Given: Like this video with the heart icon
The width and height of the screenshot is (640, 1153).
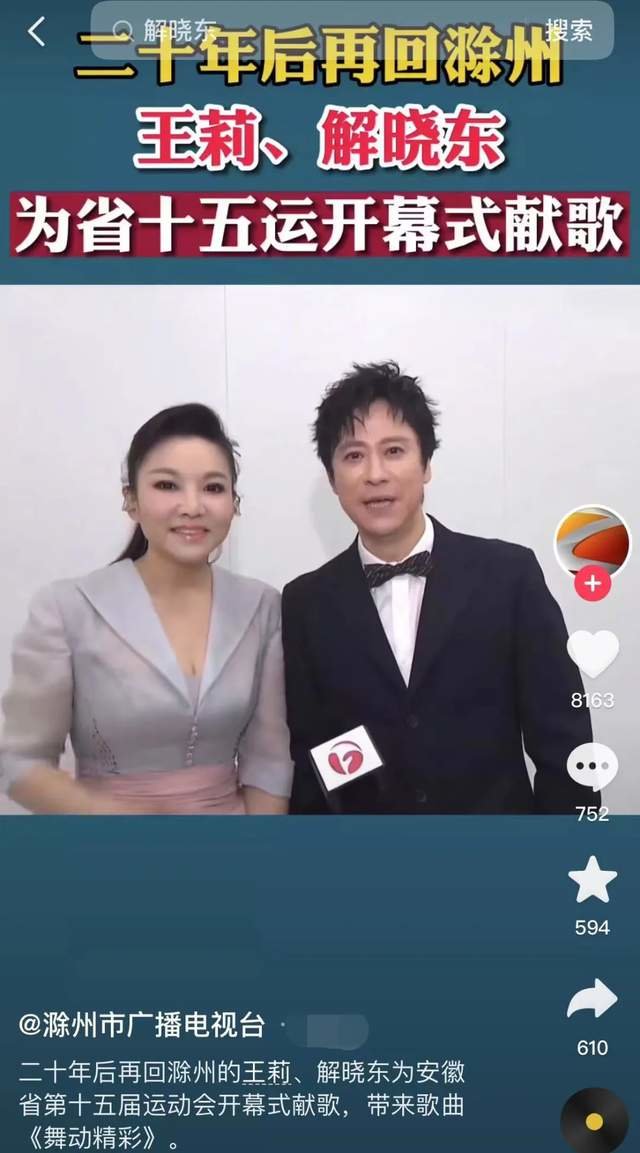Looking at the screenshot, I should tap(592, 655).
